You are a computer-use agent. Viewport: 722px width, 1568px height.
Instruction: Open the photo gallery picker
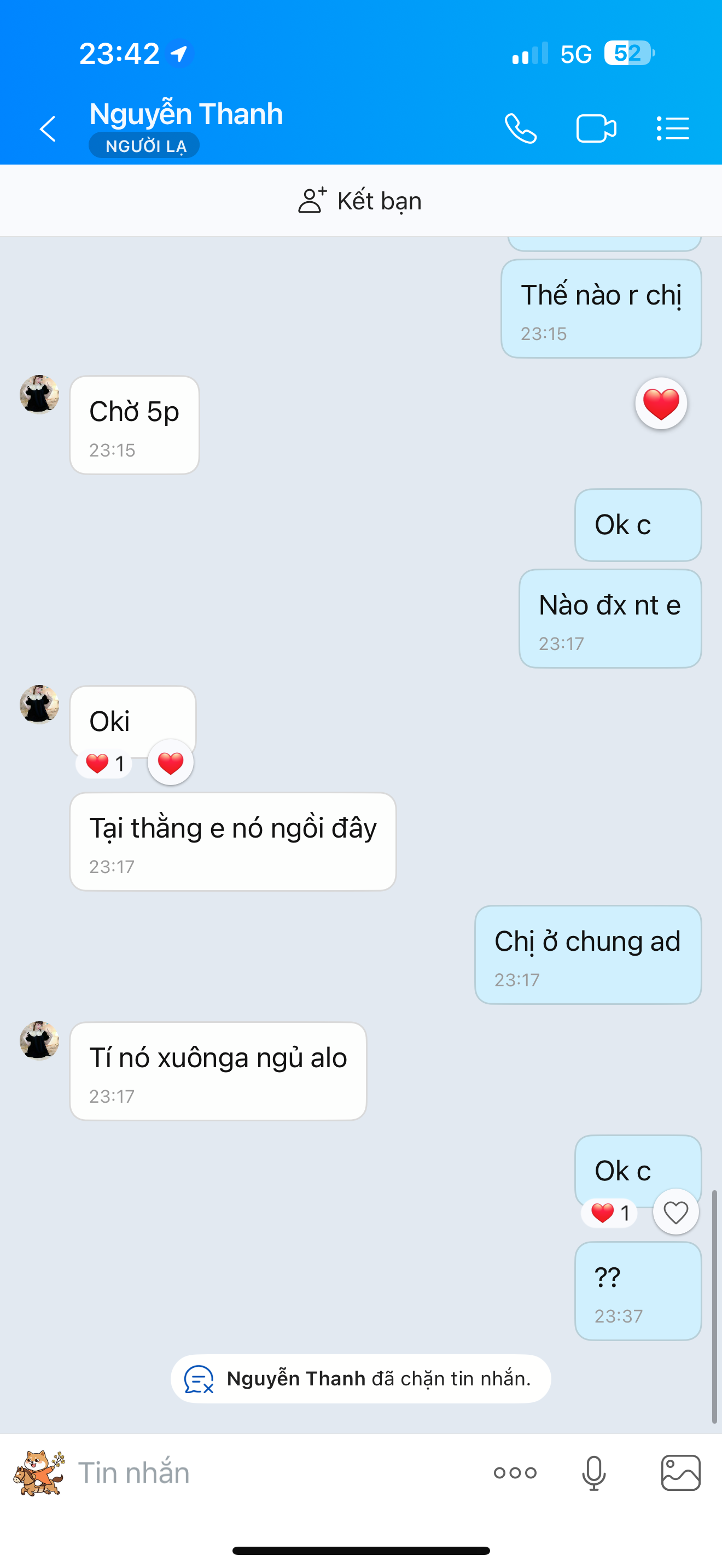(680, 1473)
